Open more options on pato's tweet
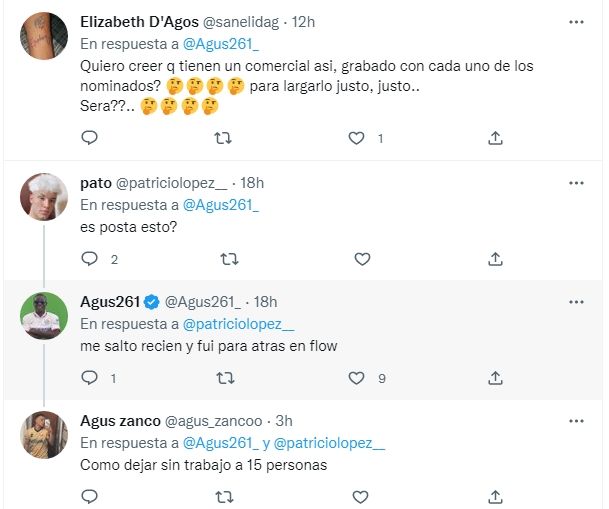This screenshot has width=609, height=509. (x=576, y=182)
